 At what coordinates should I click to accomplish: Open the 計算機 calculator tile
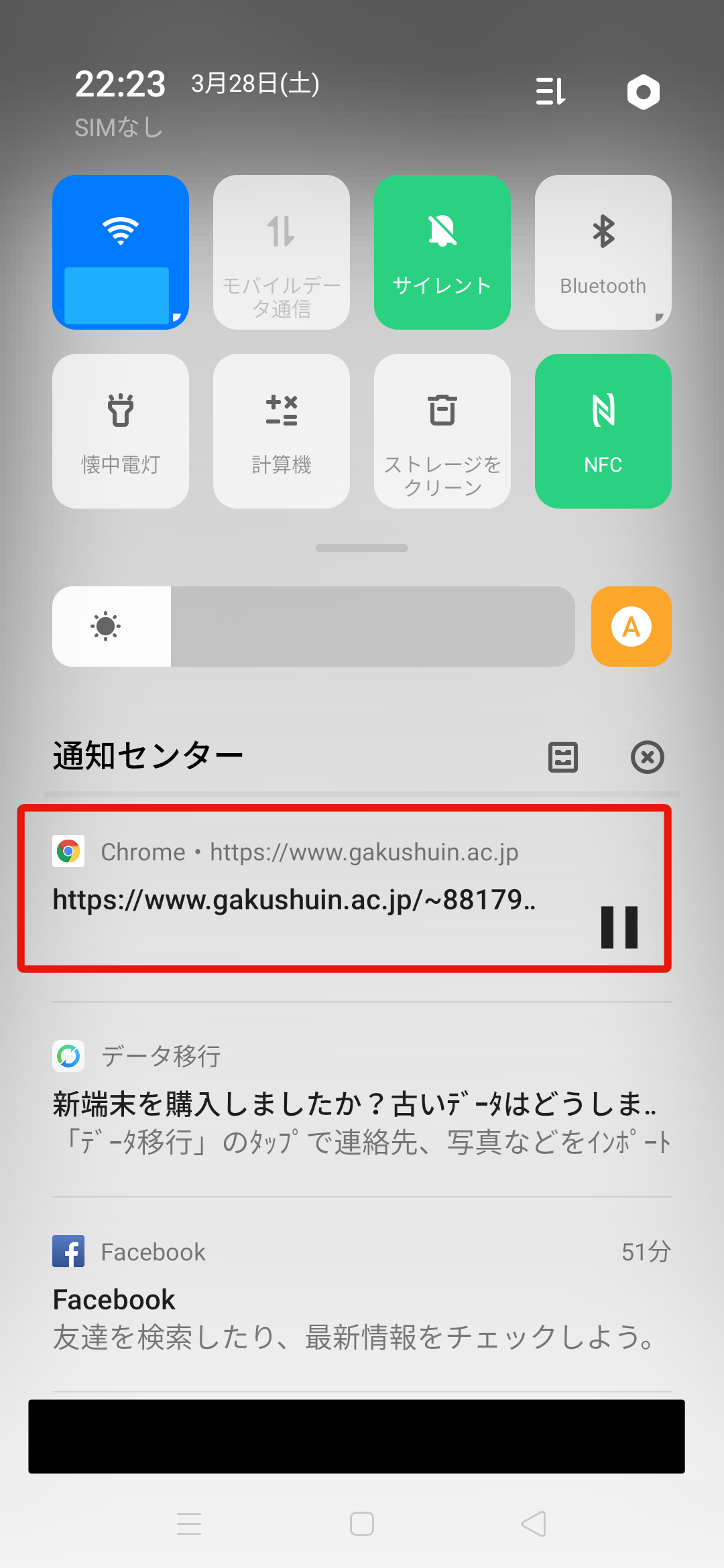click(282, 431)
